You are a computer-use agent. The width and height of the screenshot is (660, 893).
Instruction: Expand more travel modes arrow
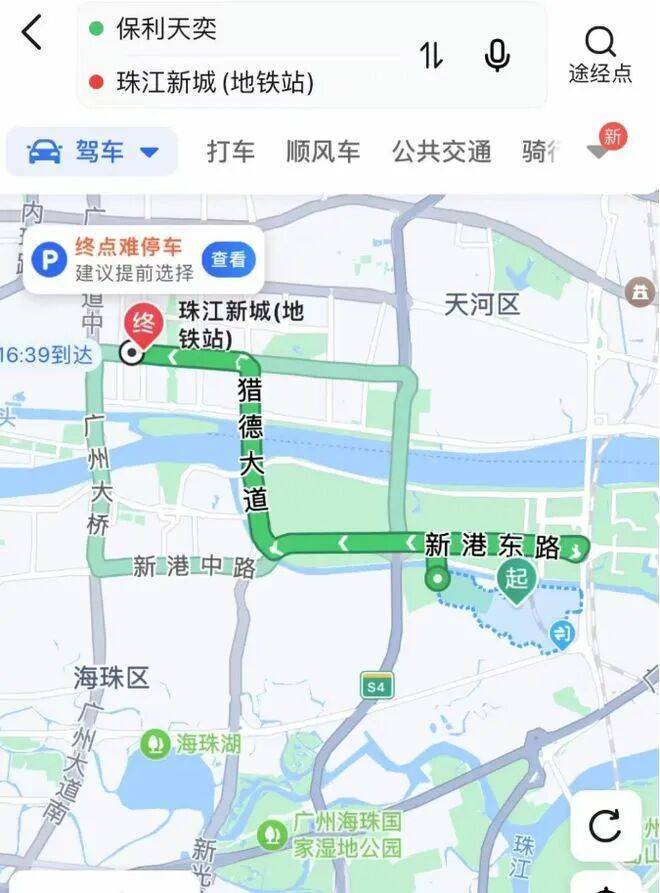click(x=598, y=152)
